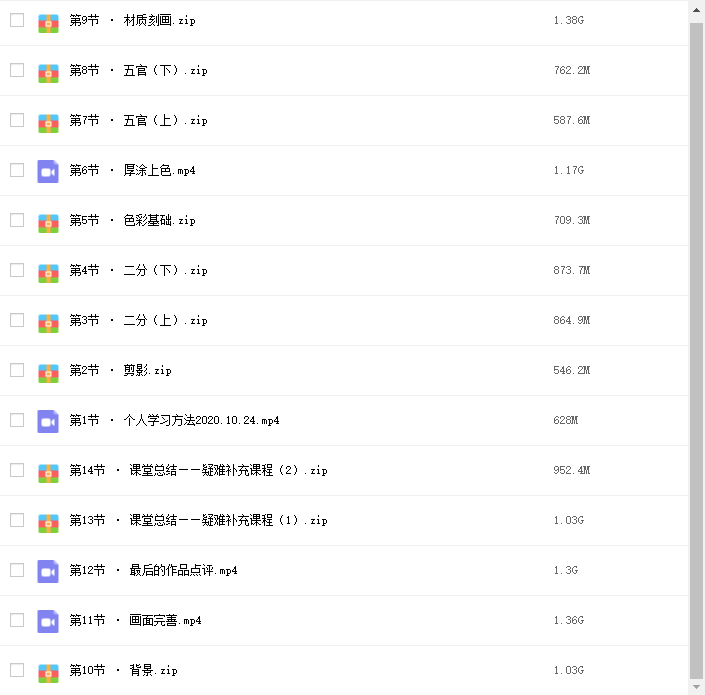Check the box next to 第12节 · 最后的作品点评.mp4
705x695 pixels.
pyautogui.click(x=17, y=570)
